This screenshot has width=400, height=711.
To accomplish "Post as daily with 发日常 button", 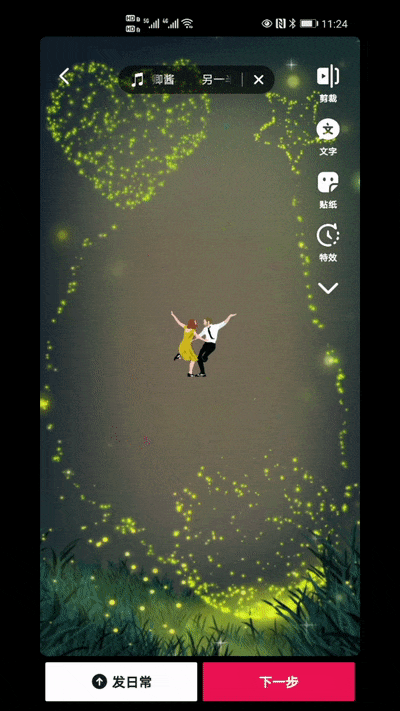I will click(x=121, y=682).
